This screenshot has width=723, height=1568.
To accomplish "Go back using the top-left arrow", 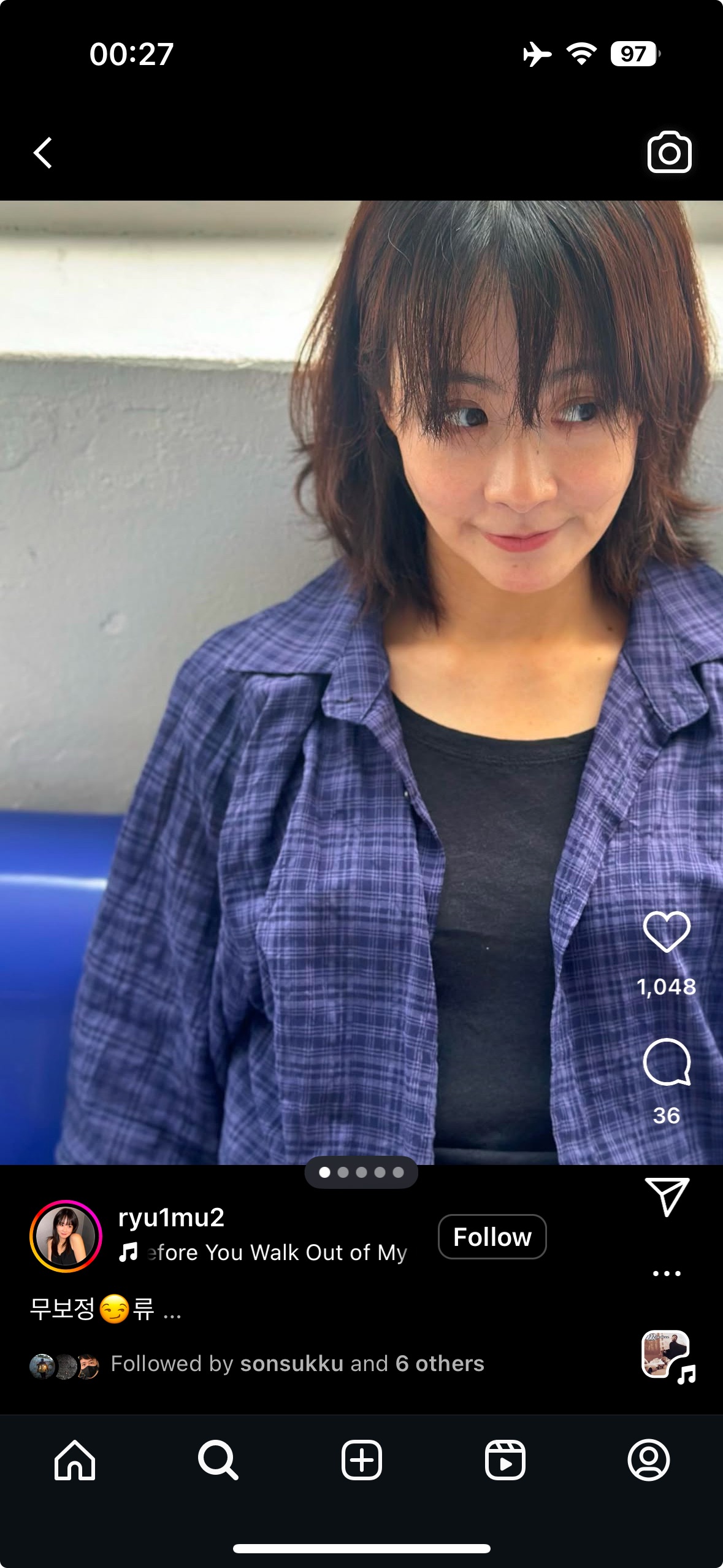I will (42, 153).
